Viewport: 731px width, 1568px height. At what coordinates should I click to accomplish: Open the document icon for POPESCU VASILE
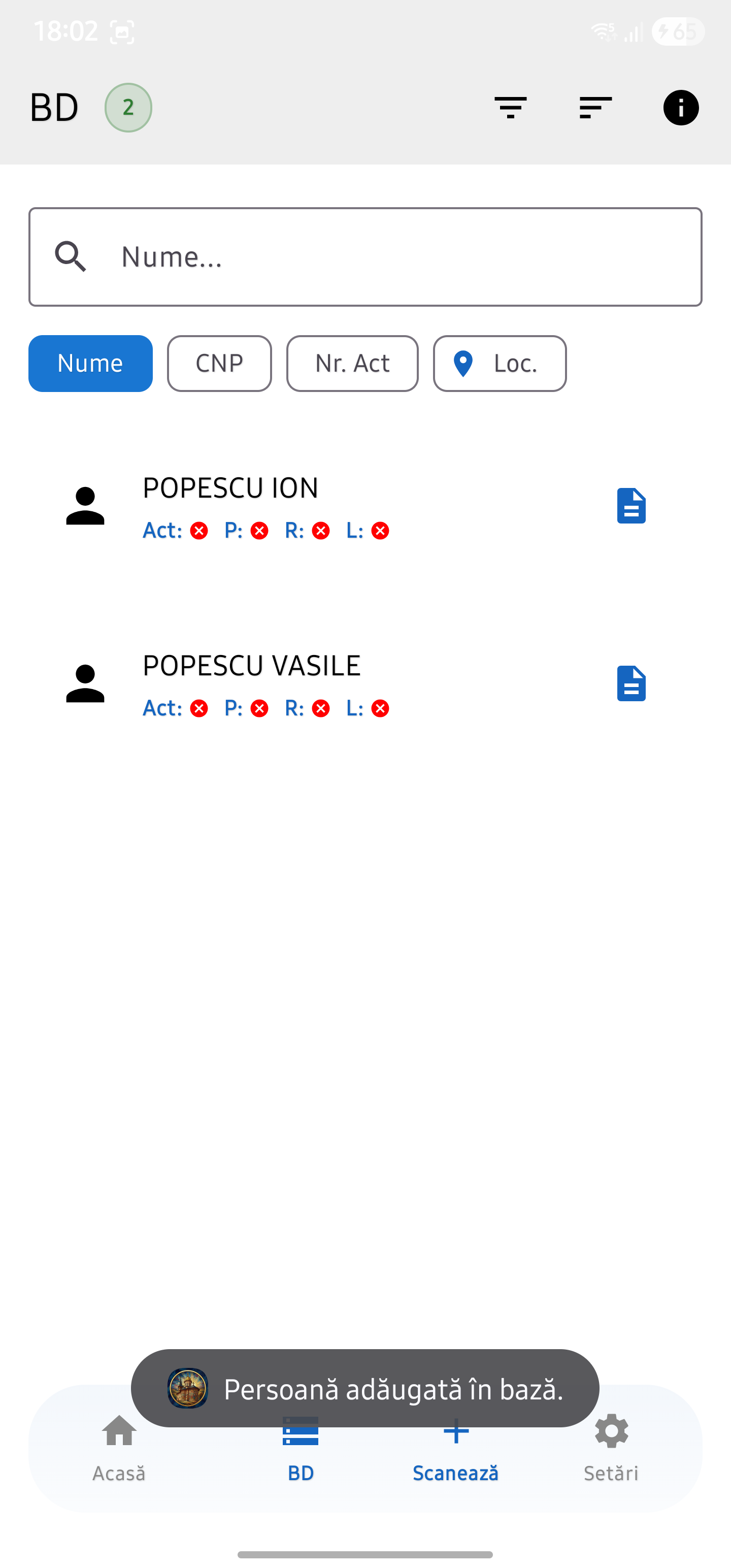pyautogui.click(x=631, y=683)
